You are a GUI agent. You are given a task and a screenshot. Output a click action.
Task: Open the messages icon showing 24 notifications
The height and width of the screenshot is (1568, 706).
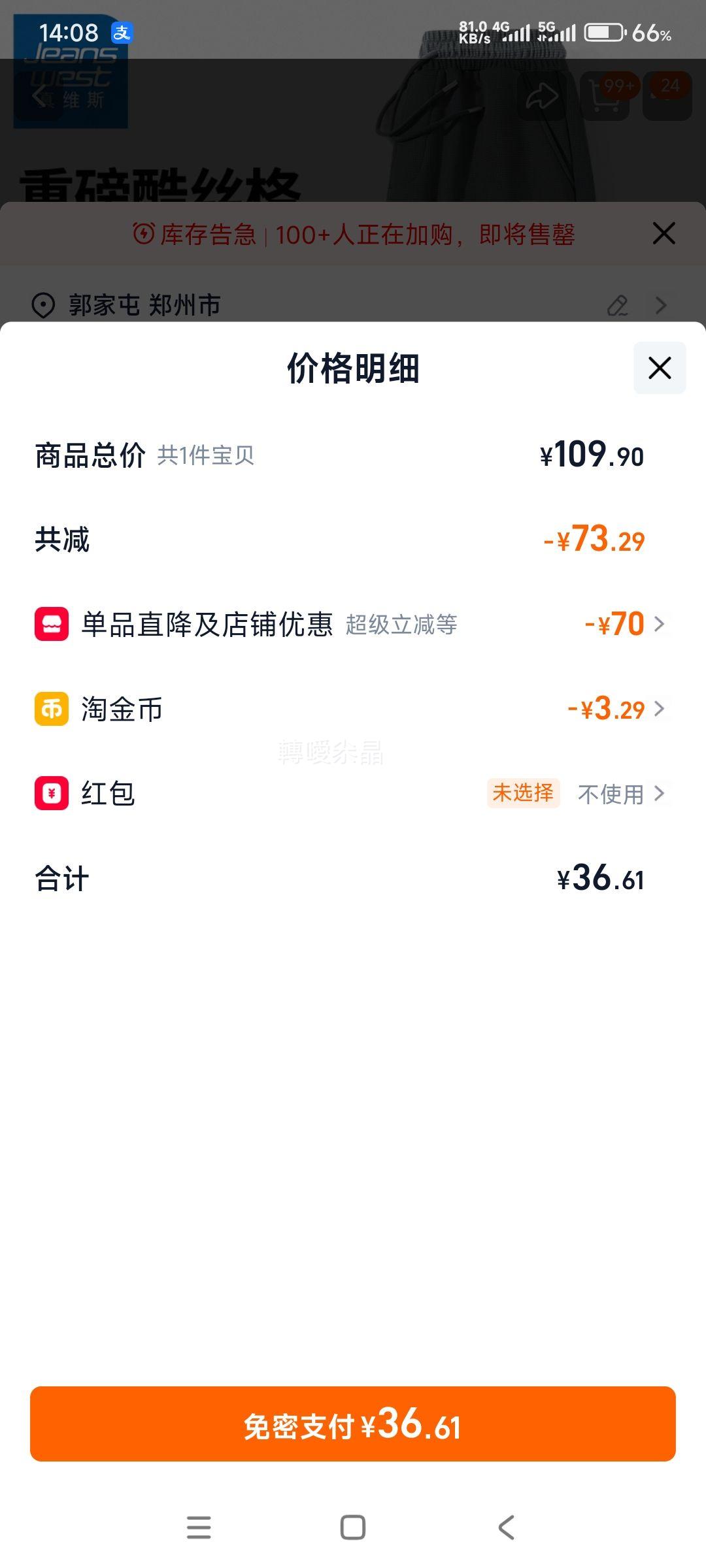[667, 97]
